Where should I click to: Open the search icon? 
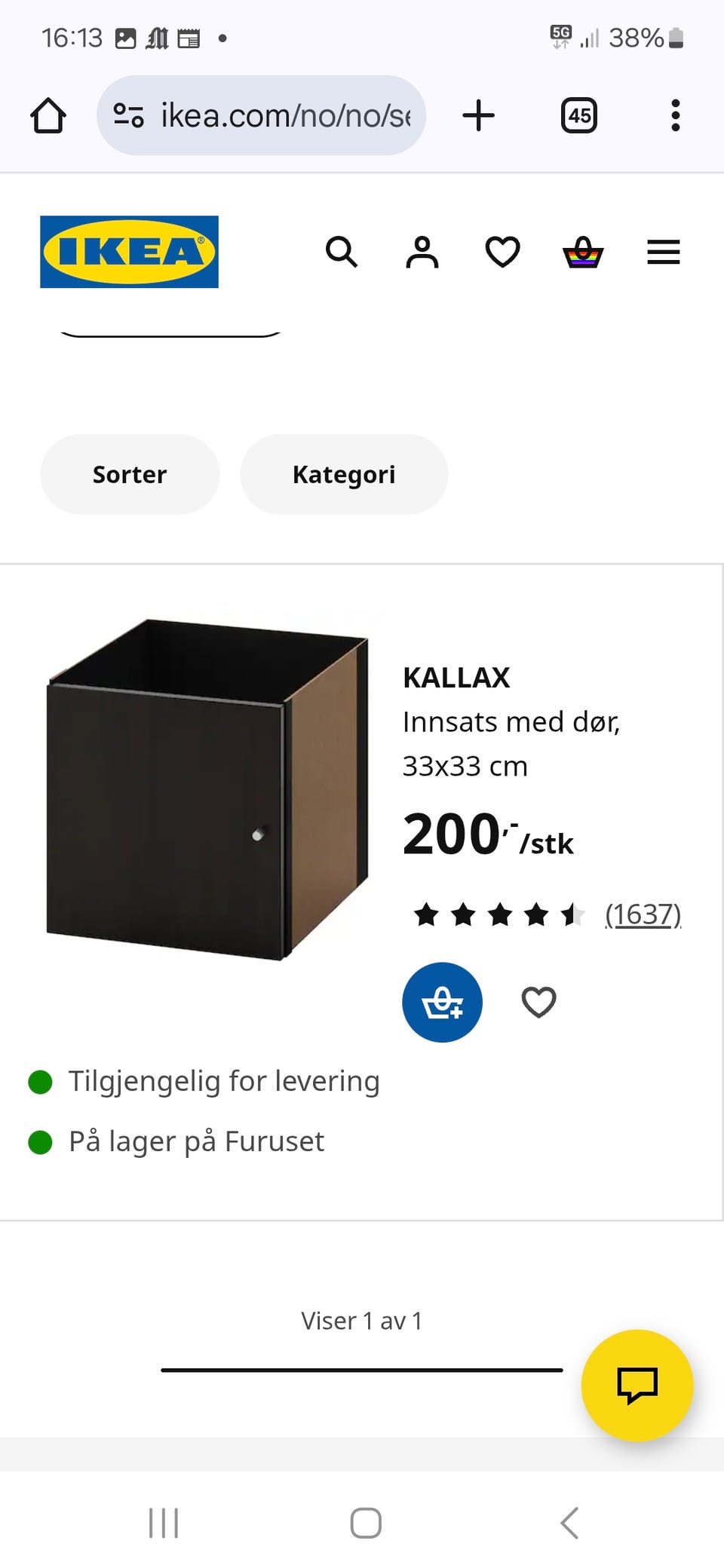pyautogui.click(x=342, y=253)
